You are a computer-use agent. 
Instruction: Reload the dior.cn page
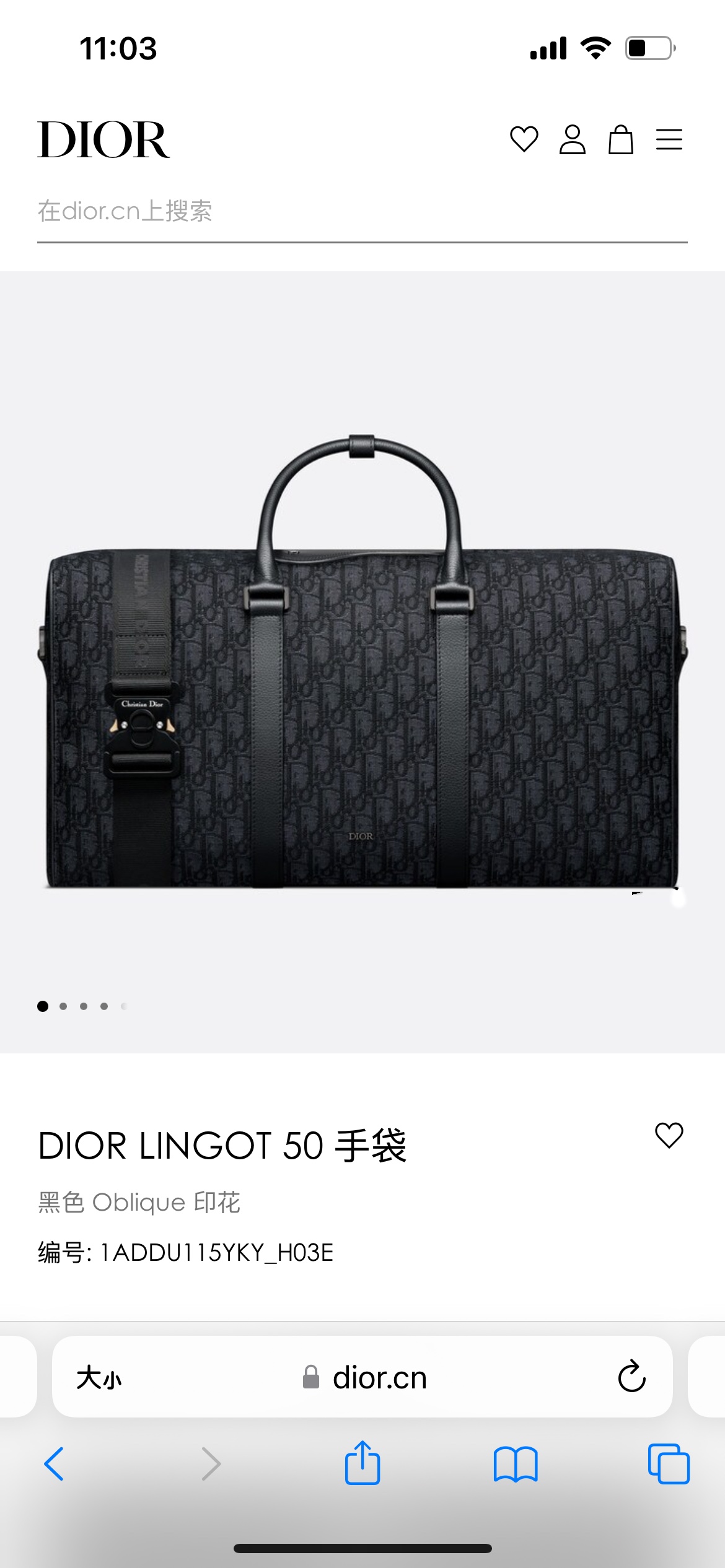coord(631,1377)
